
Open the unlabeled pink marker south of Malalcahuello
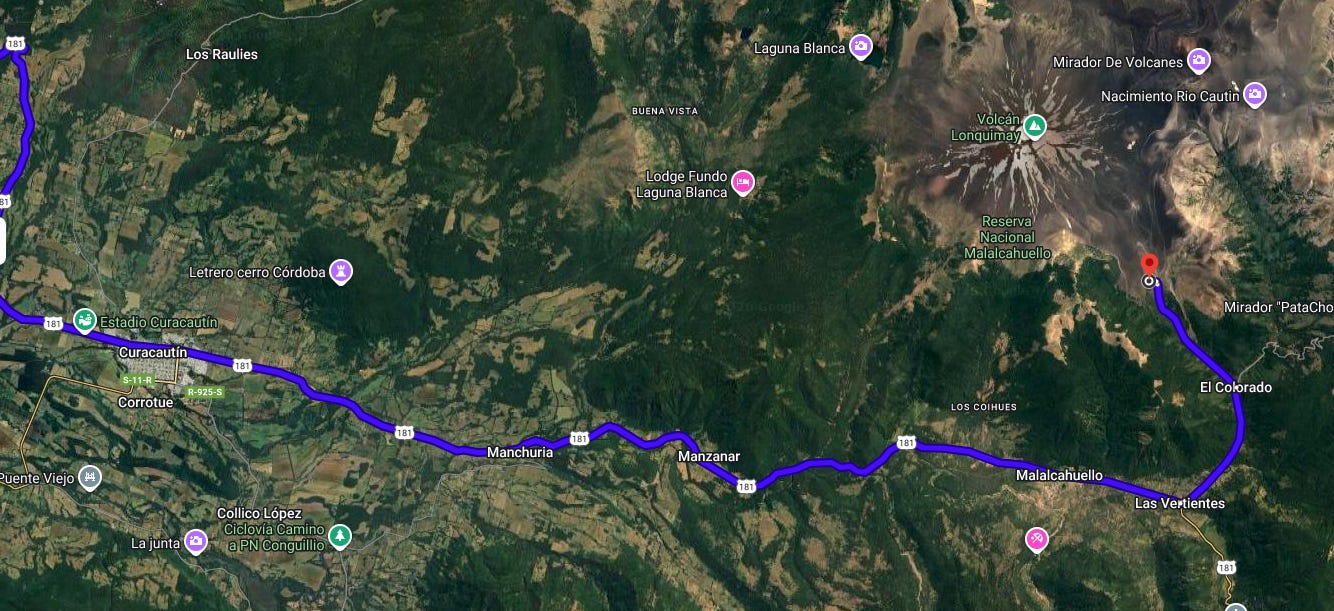pyautogui.click(x=1036, y=540)
